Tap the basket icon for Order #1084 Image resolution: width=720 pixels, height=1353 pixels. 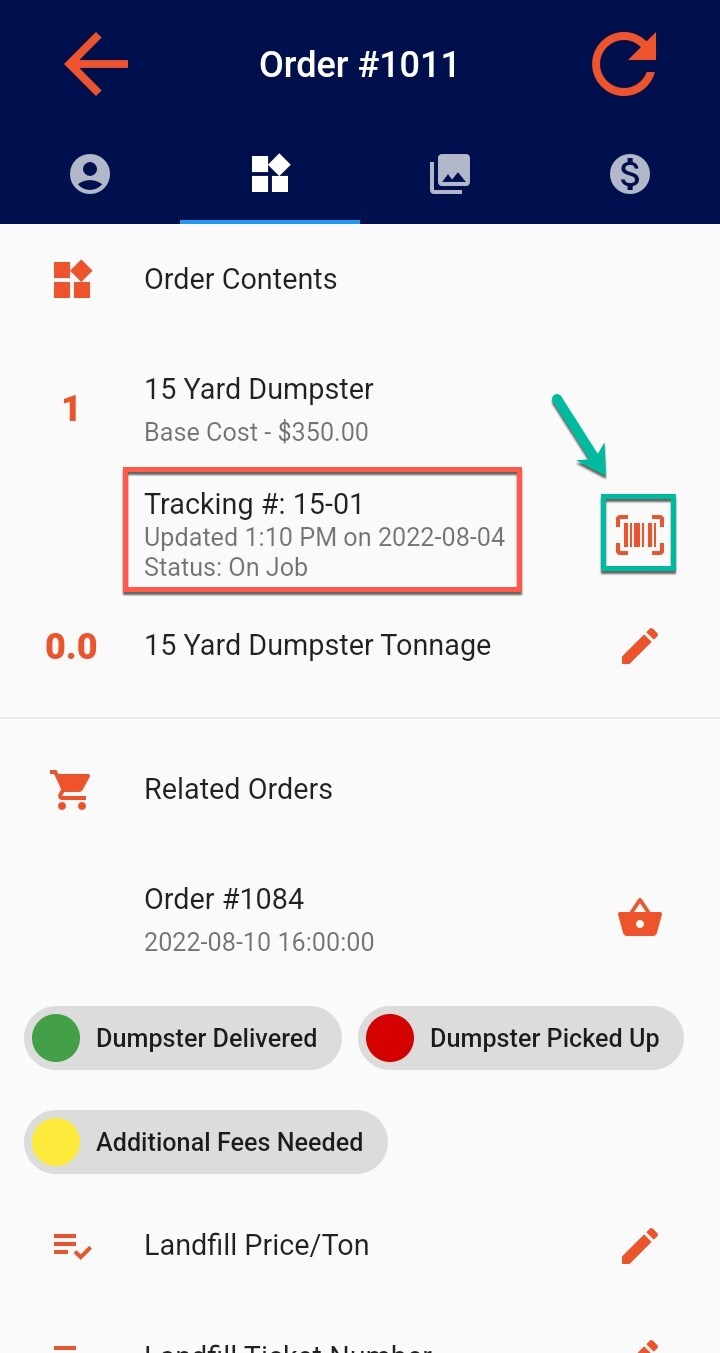pyautogui.click(x=640, y=918)
